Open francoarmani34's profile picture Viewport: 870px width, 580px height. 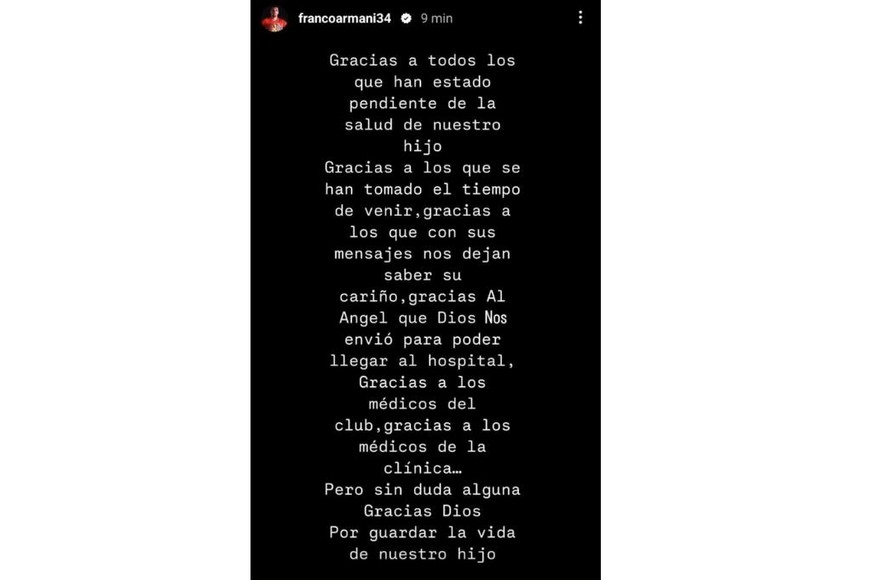[x=274, y=19]
